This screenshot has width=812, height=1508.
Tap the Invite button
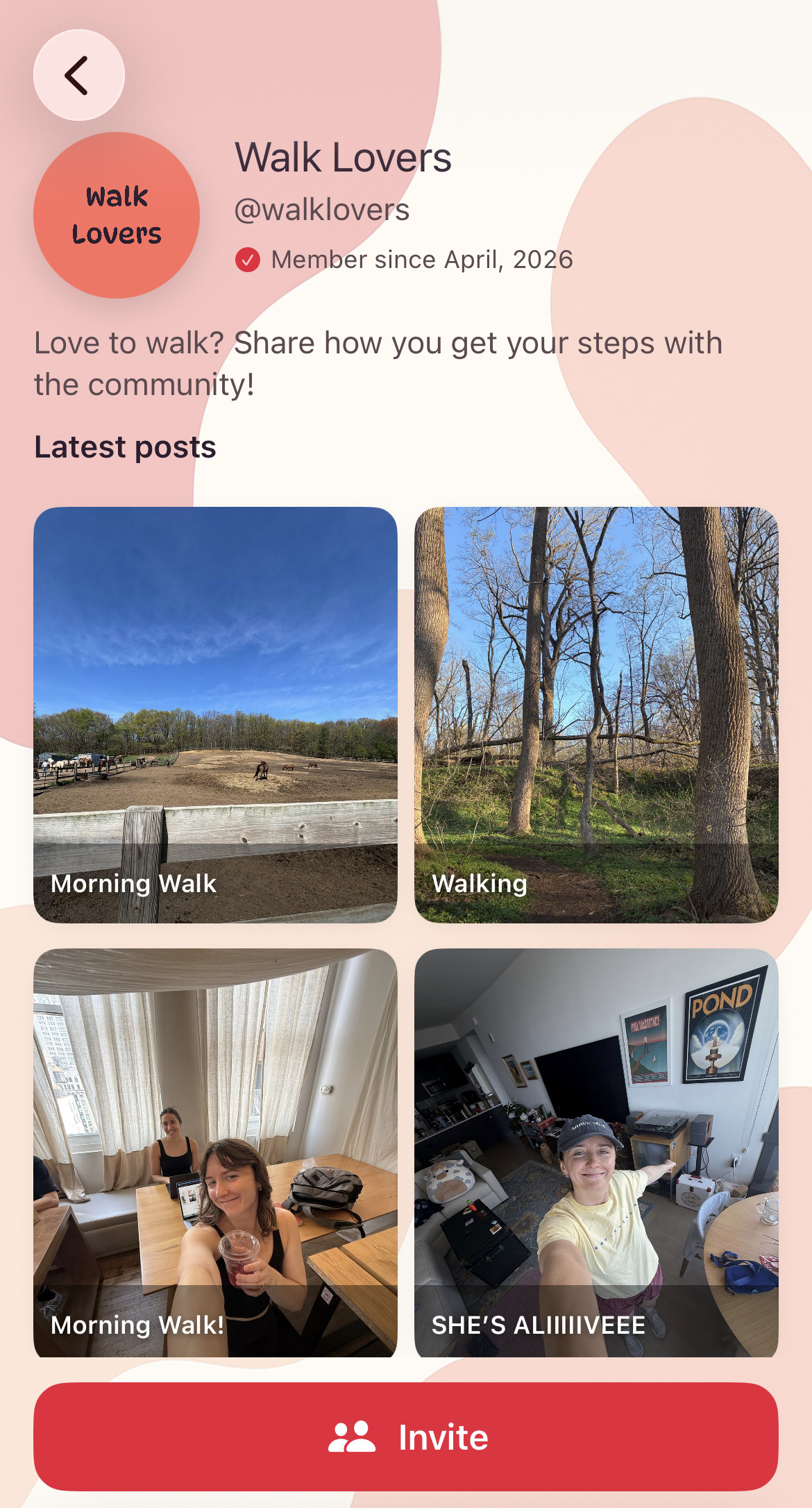(406, 1436)
